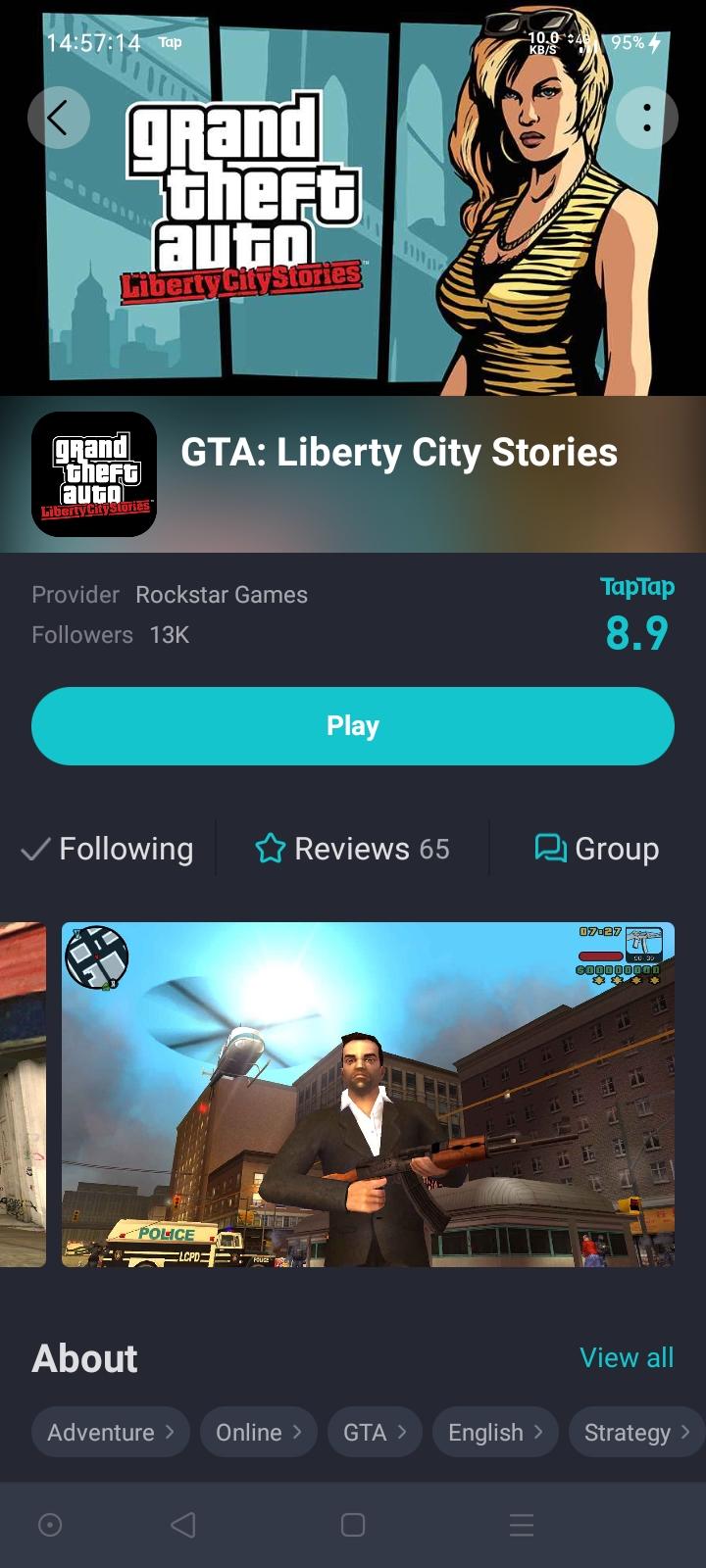The image size is (706, 1568).
Task: Select the Online tag chip
Action: point(258,1432)
